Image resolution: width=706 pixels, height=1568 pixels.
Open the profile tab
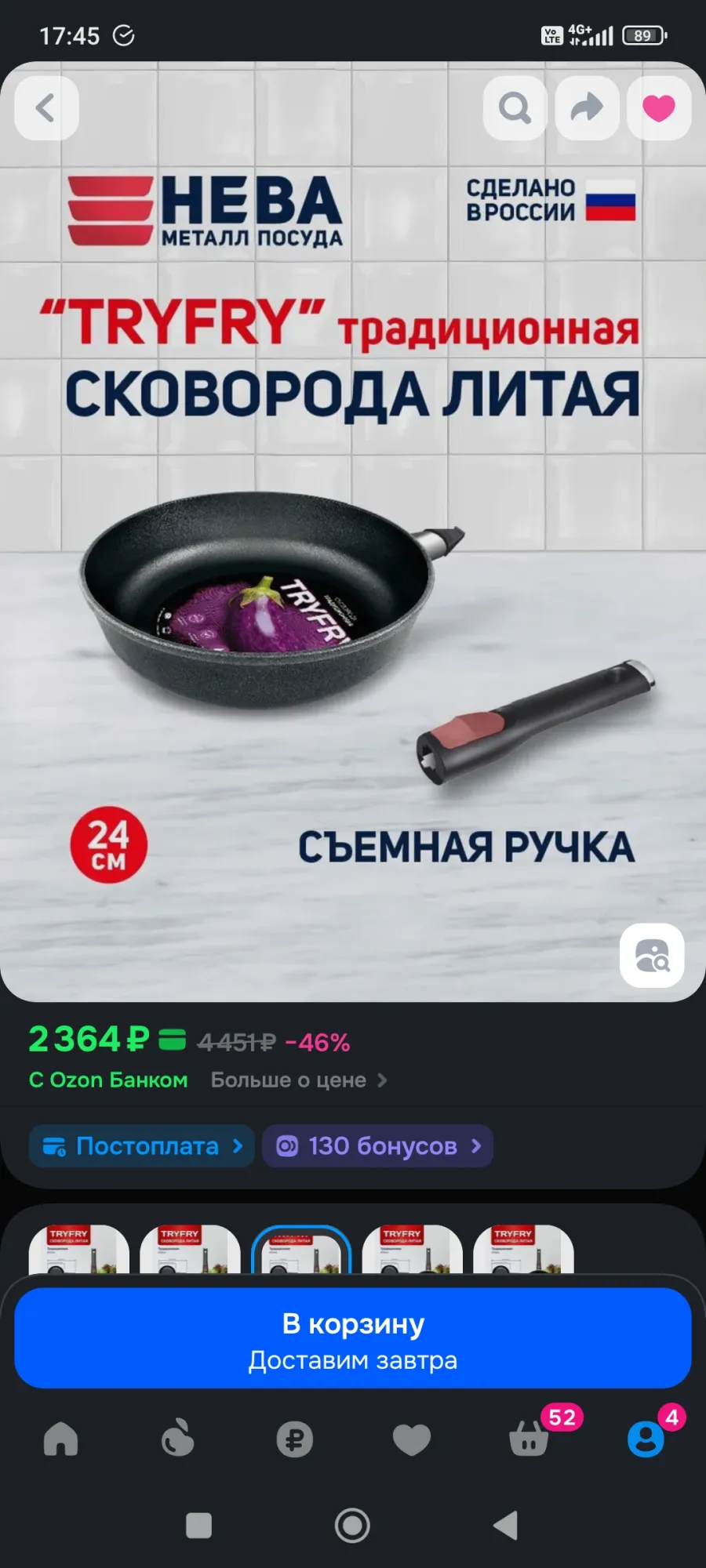[646, 1439]
